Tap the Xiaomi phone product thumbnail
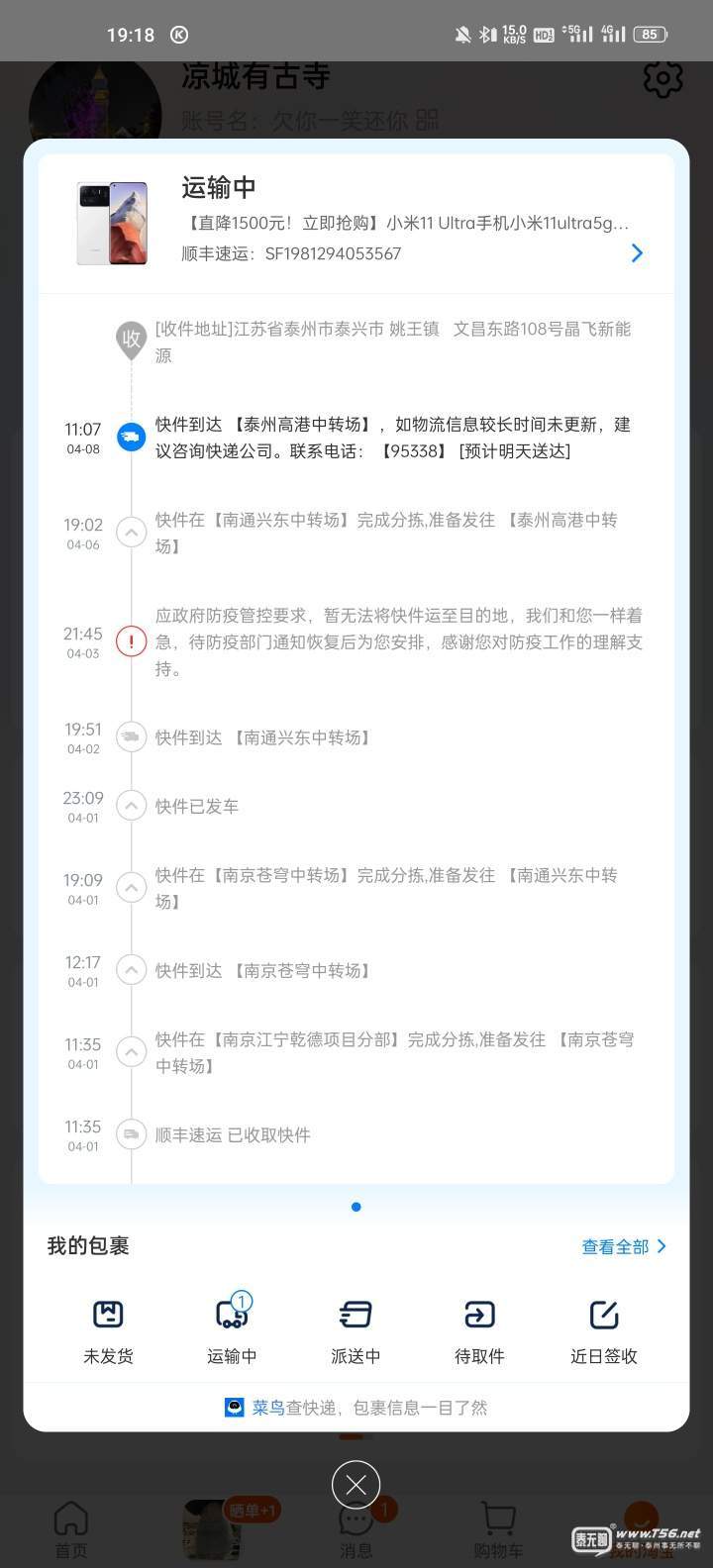This screenshot has width=713, height=1568. [112, 223]
